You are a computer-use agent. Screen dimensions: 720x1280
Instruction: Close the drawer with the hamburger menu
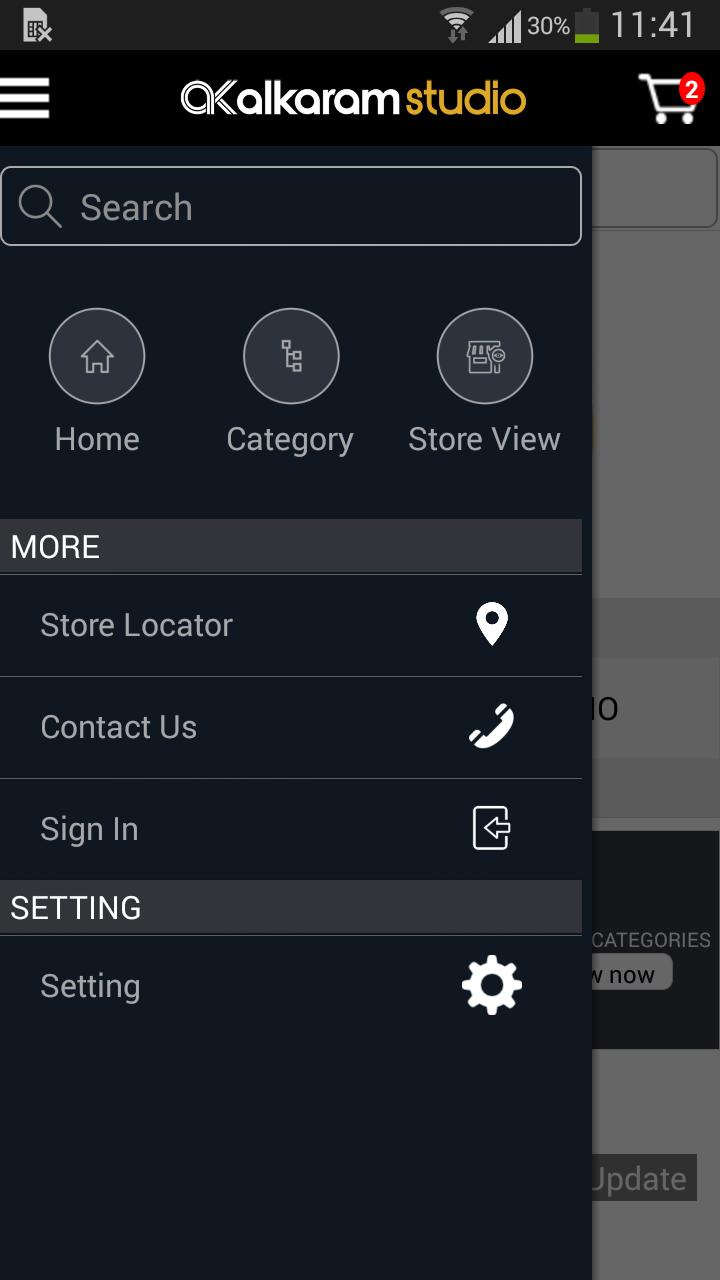pyautogui.click(x=25, y=98)
